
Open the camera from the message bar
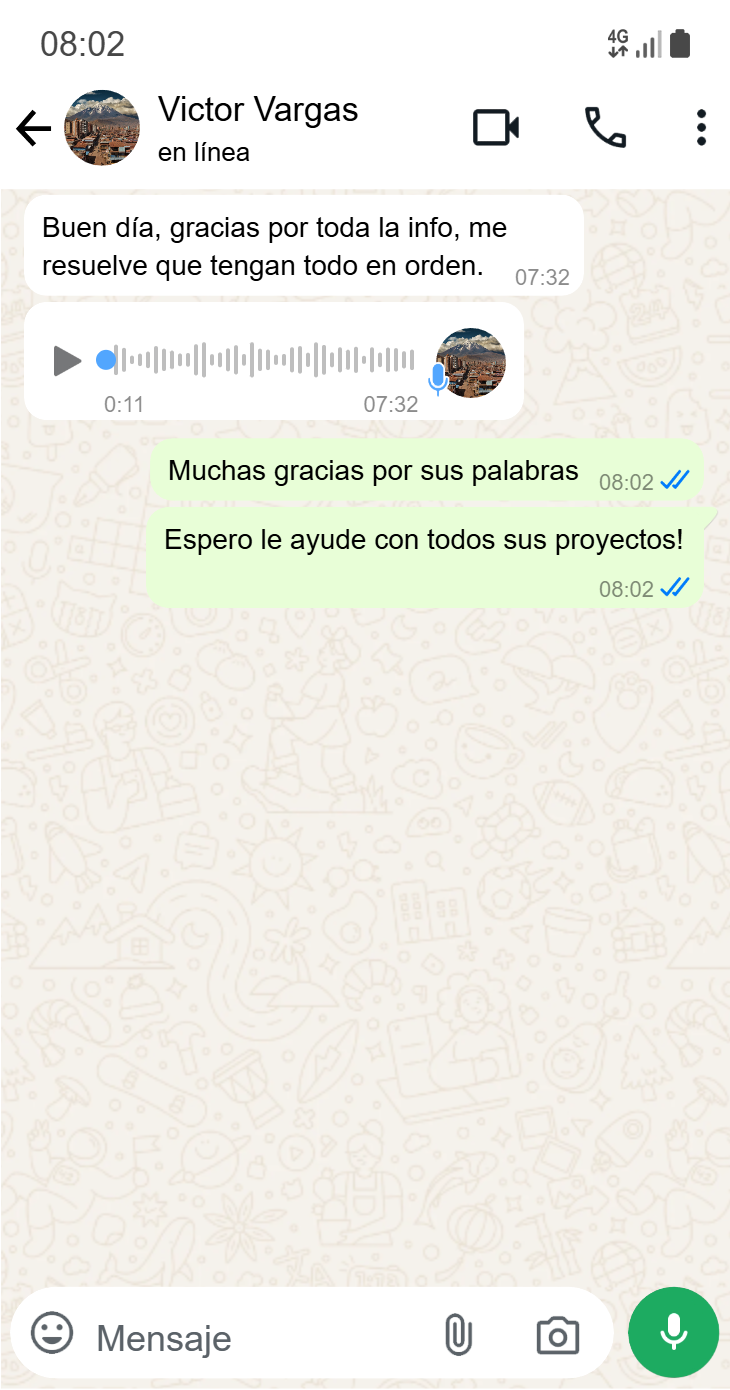(557, 1335)
